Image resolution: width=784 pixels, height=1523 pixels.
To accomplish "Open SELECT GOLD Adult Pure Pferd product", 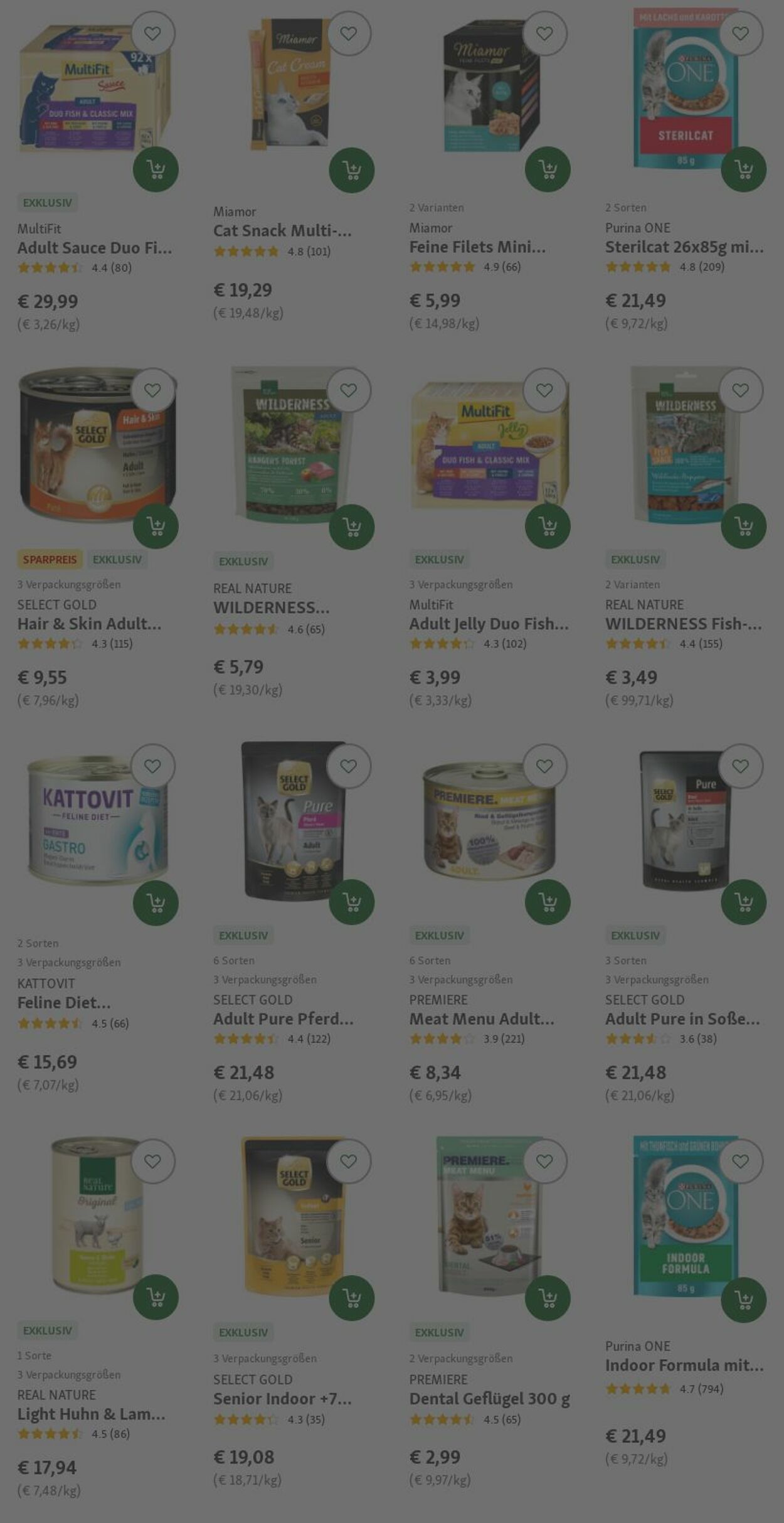I will pyautogui.click(x=283, y=1019).
